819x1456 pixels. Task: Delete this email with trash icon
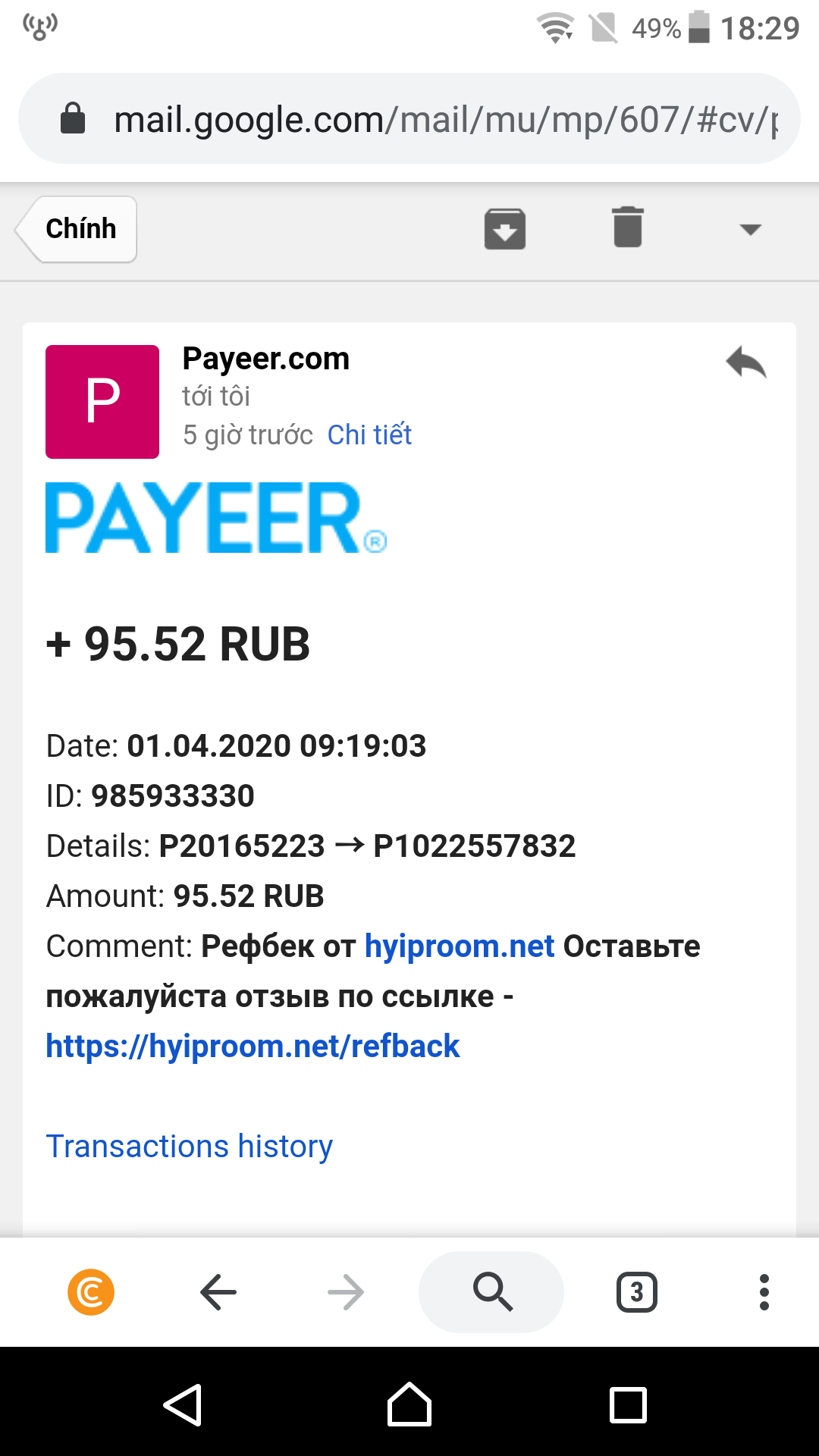[628, 227]
